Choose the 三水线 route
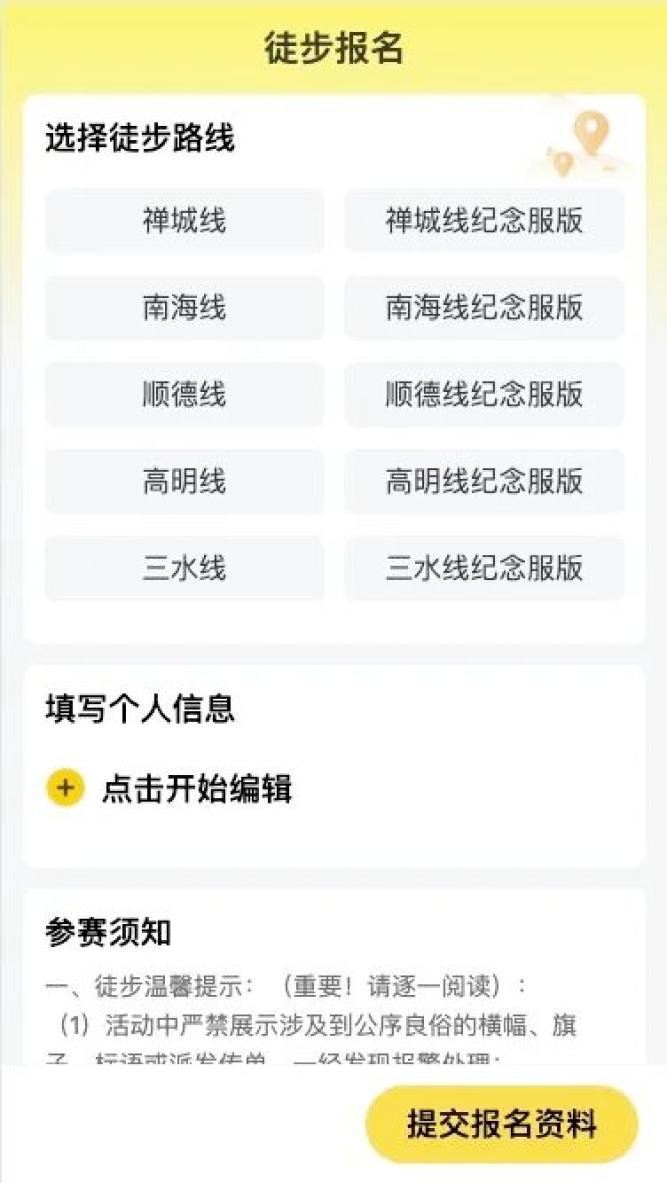Image resolution: width=667 pixels, height=1183 pixels. click(184, 569)
